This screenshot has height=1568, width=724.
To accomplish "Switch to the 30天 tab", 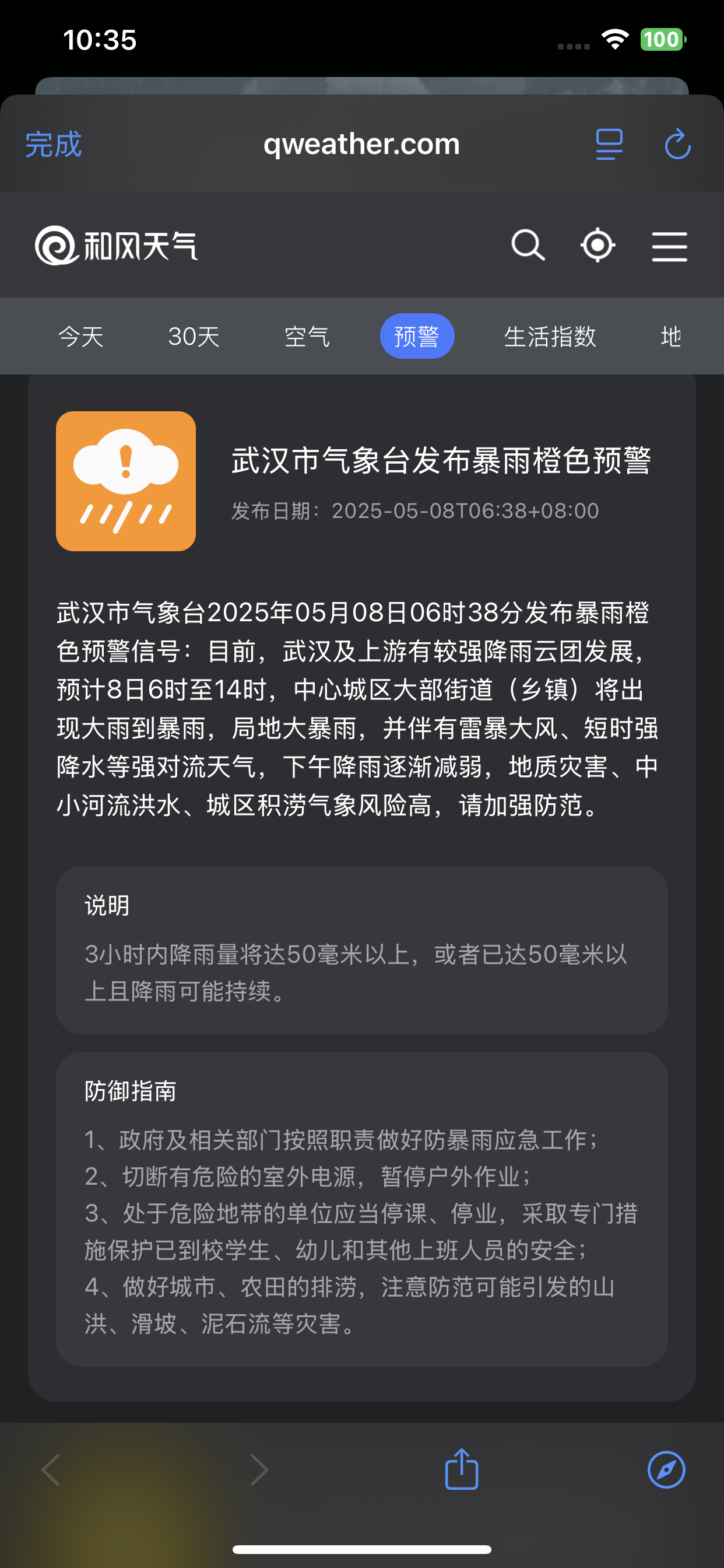I will point(194,336).
